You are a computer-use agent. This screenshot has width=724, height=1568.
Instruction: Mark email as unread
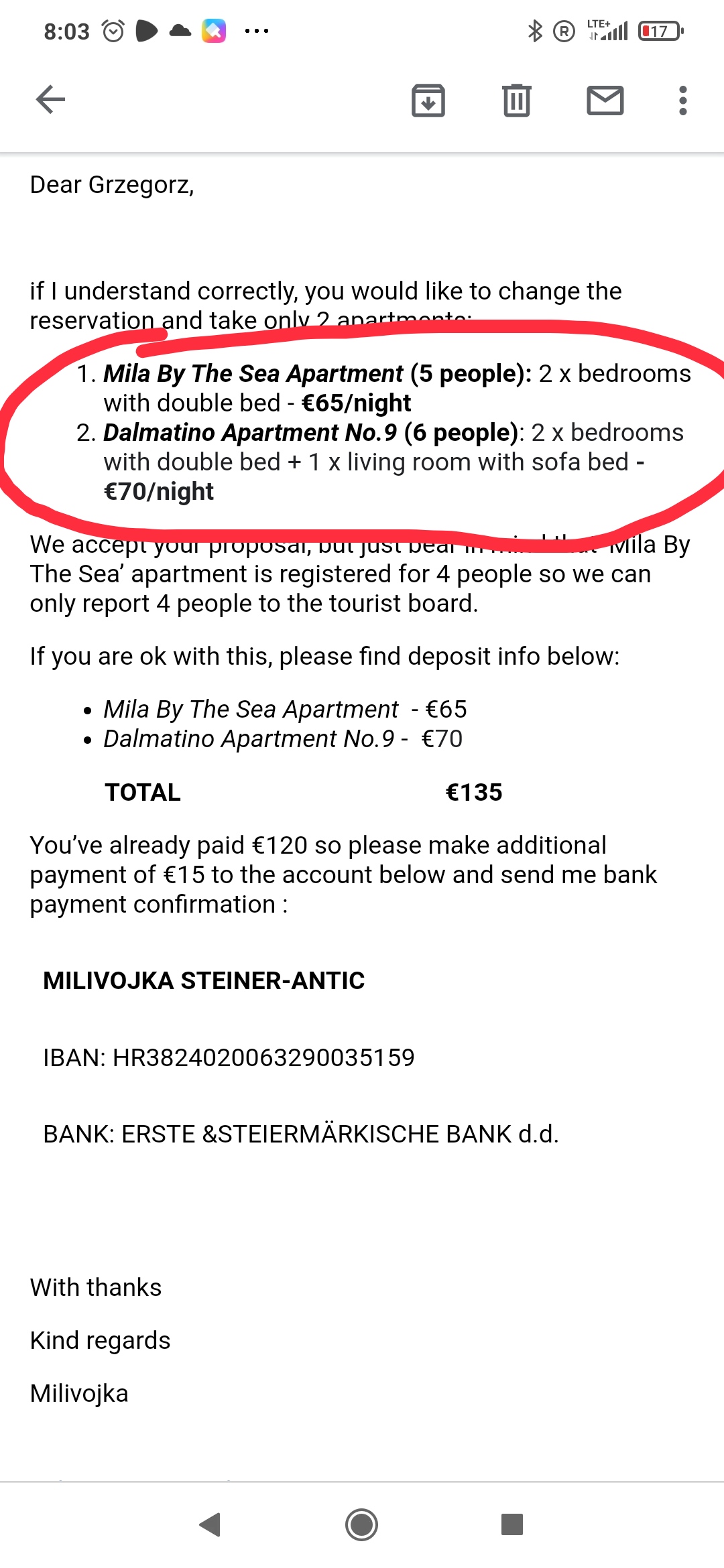coord(605,101)
